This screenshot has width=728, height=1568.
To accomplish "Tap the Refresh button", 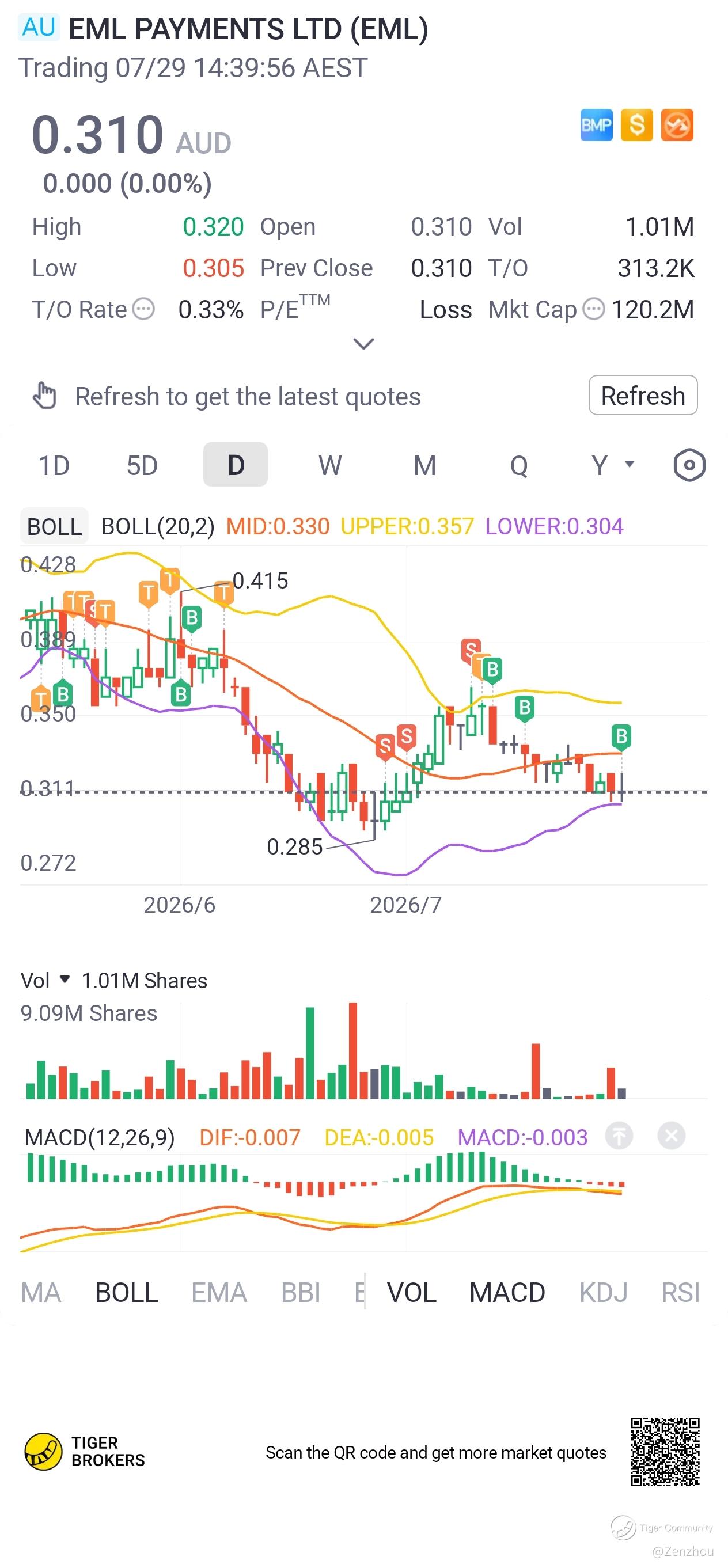I will tap(642, 396).
